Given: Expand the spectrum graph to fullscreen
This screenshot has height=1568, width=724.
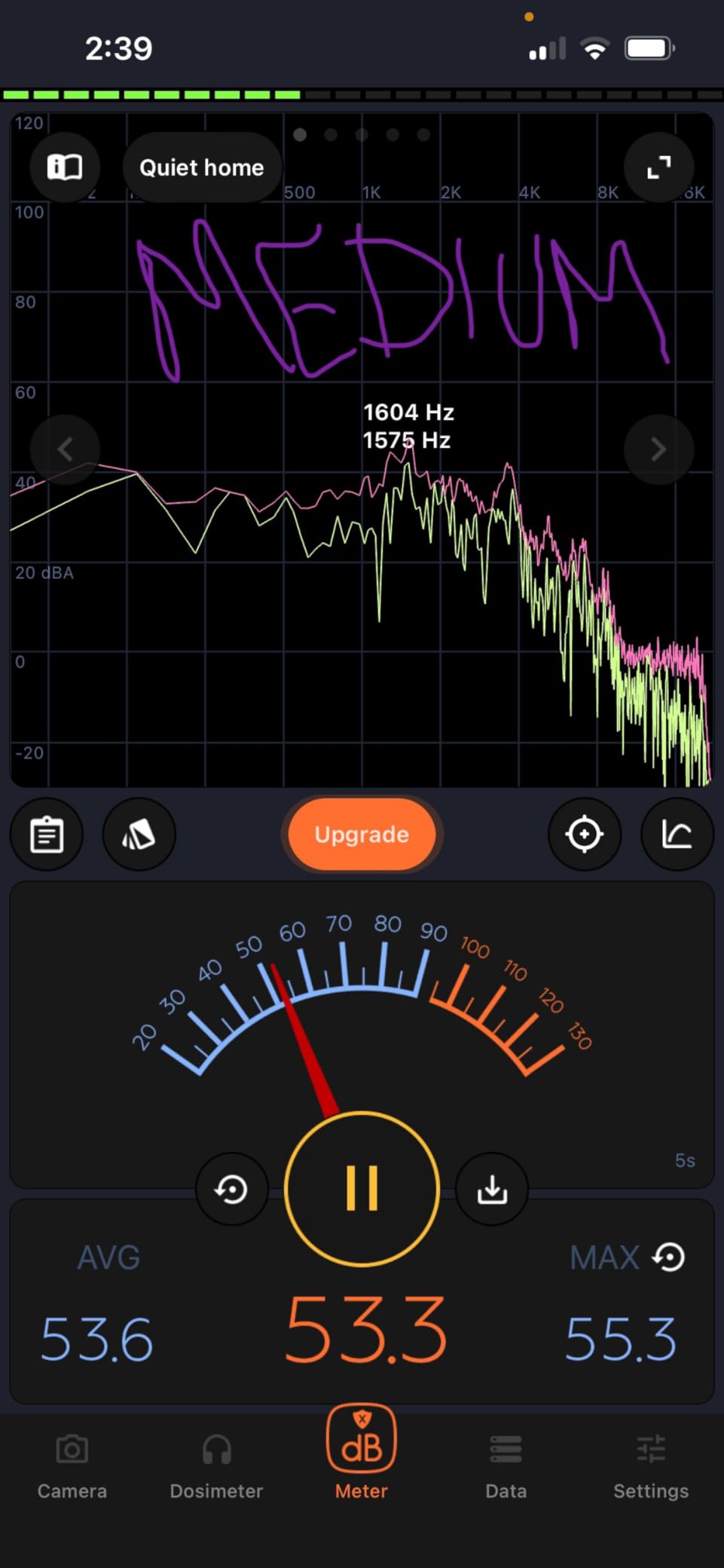Looking at the screenshot, I should (x=659, y=167).
